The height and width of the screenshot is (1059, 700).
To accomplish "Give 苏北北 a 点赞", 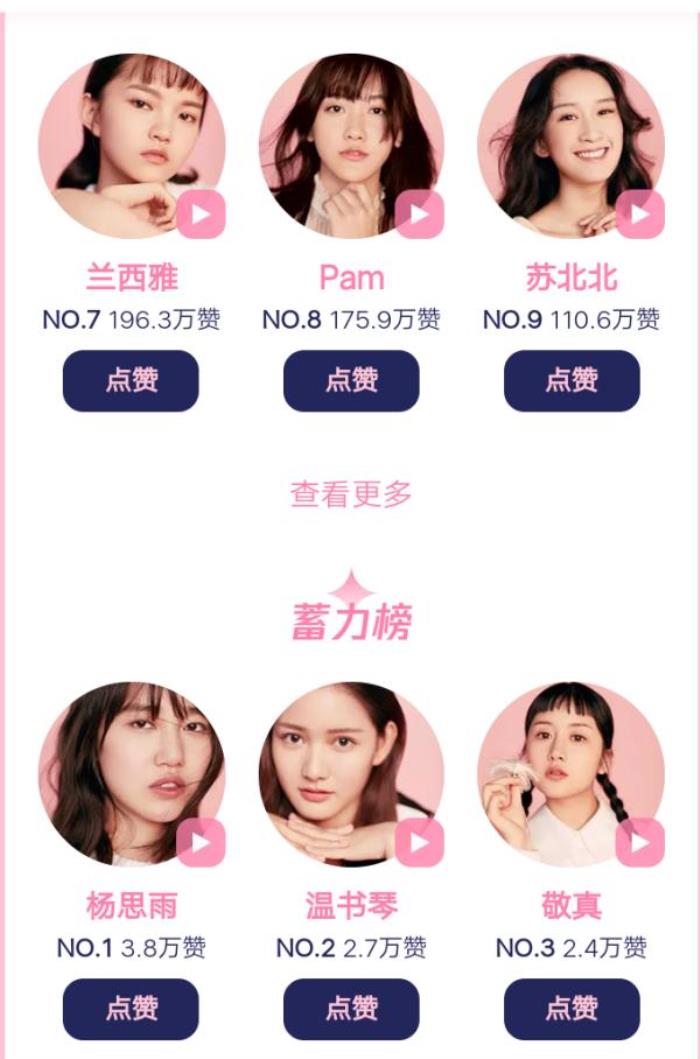I will coord(571,381).
